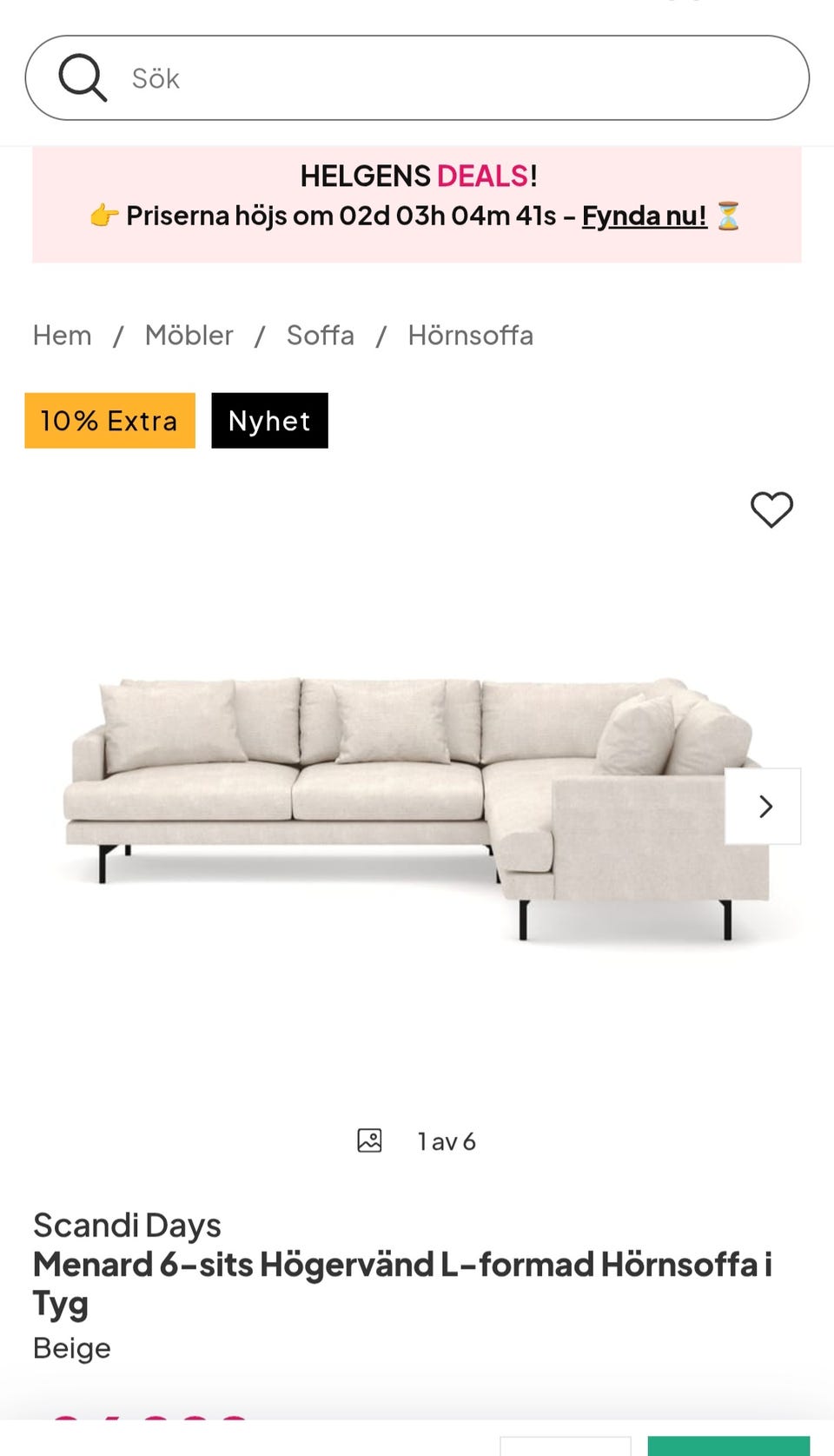The image size is (834, 1456).
Task: Click the pointing finger emoji near the countdown
Action: click(x=103, y=215)
